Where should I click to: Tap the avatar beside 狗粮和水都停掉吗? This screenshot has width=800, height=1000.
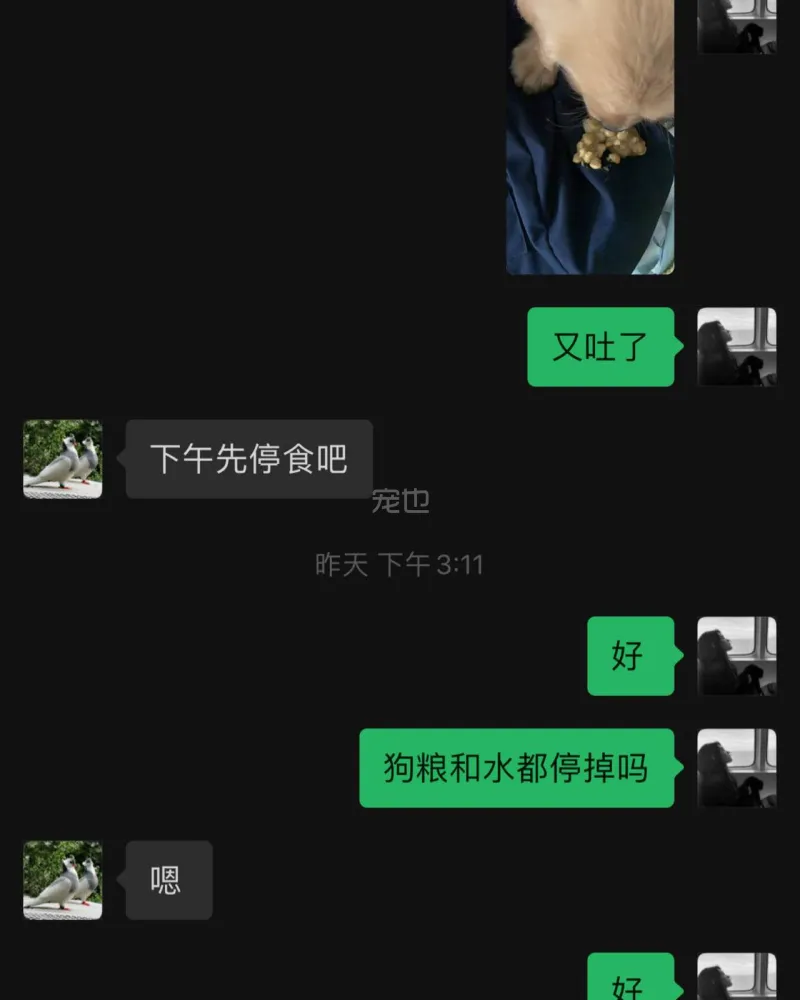(736, 768)
